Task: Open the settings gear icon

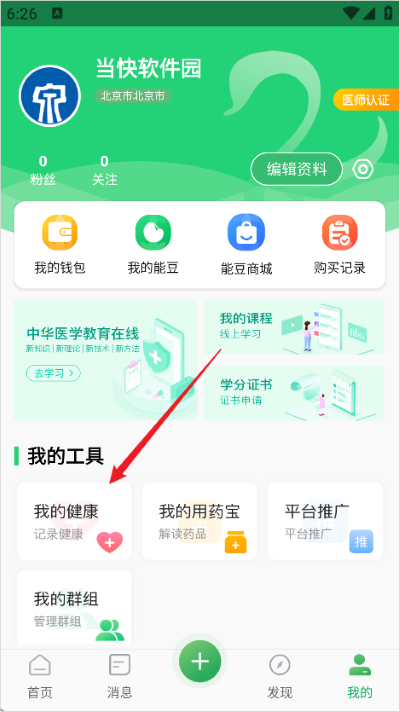Action: click(x=363, y=169)
